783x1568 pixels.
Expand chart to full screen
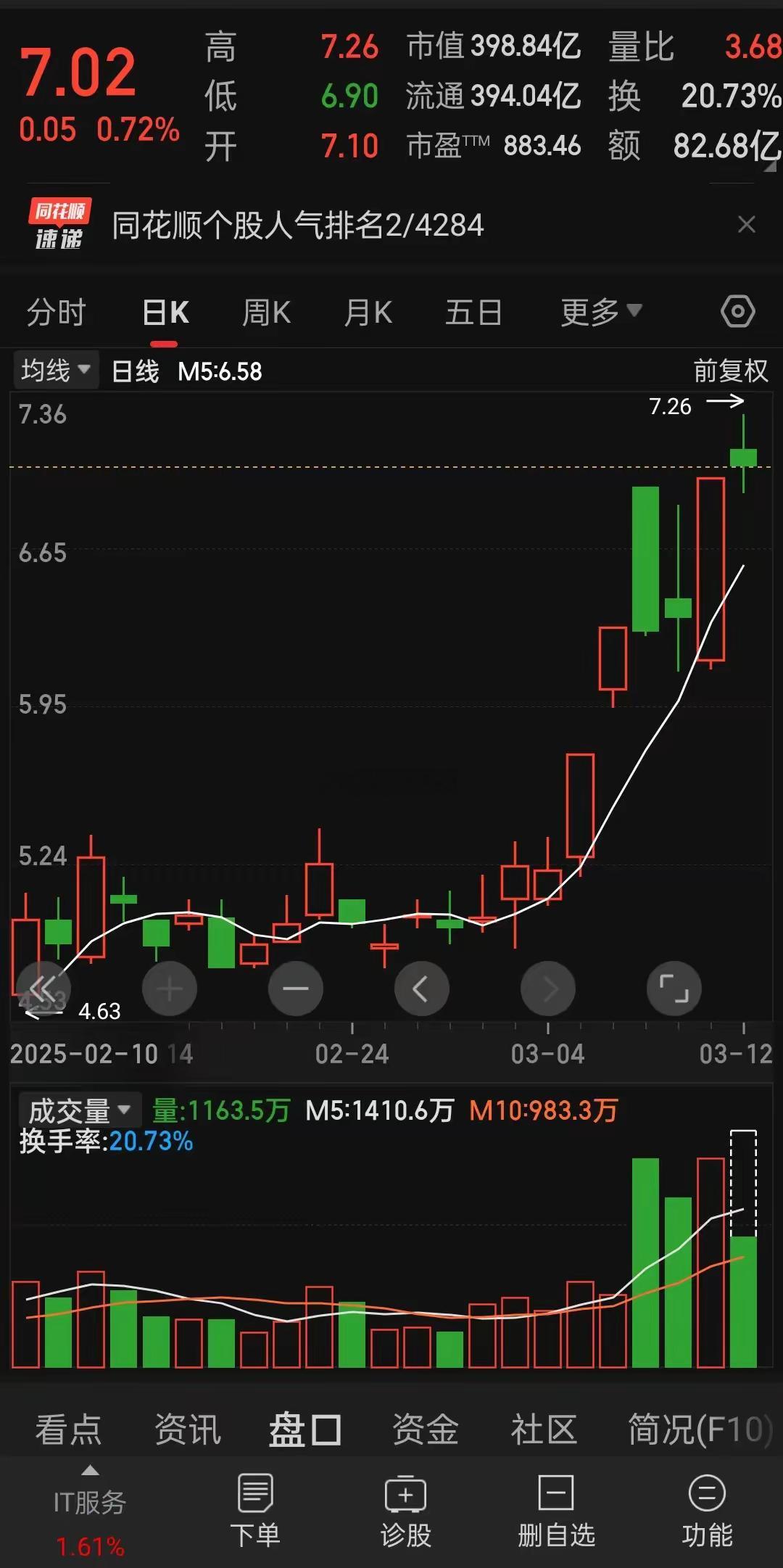674,989
